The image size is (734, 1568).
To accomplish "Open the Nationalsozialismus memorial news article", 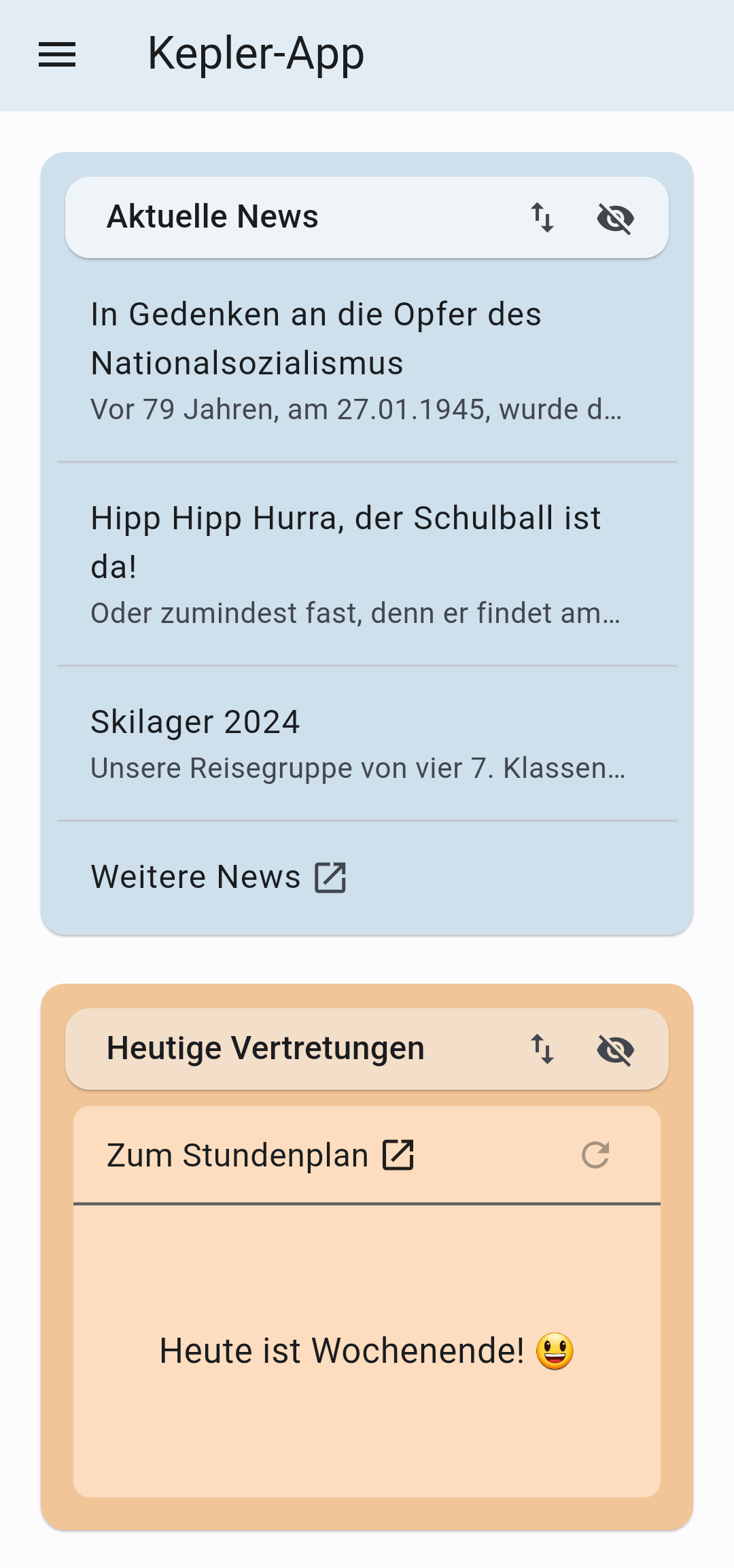I will (355, 361).
